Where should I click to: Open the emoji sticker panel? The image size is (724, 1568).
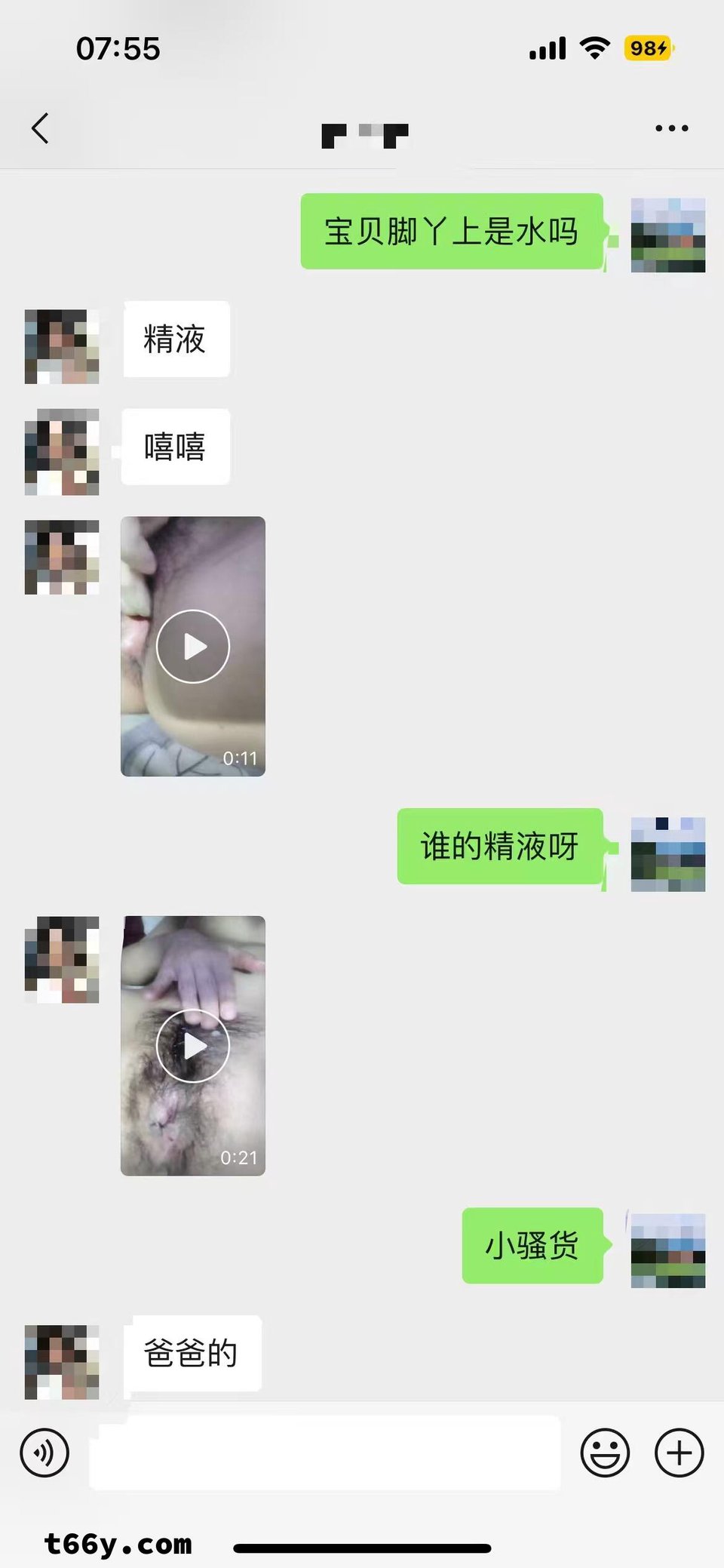click(x=605, y=1453)
